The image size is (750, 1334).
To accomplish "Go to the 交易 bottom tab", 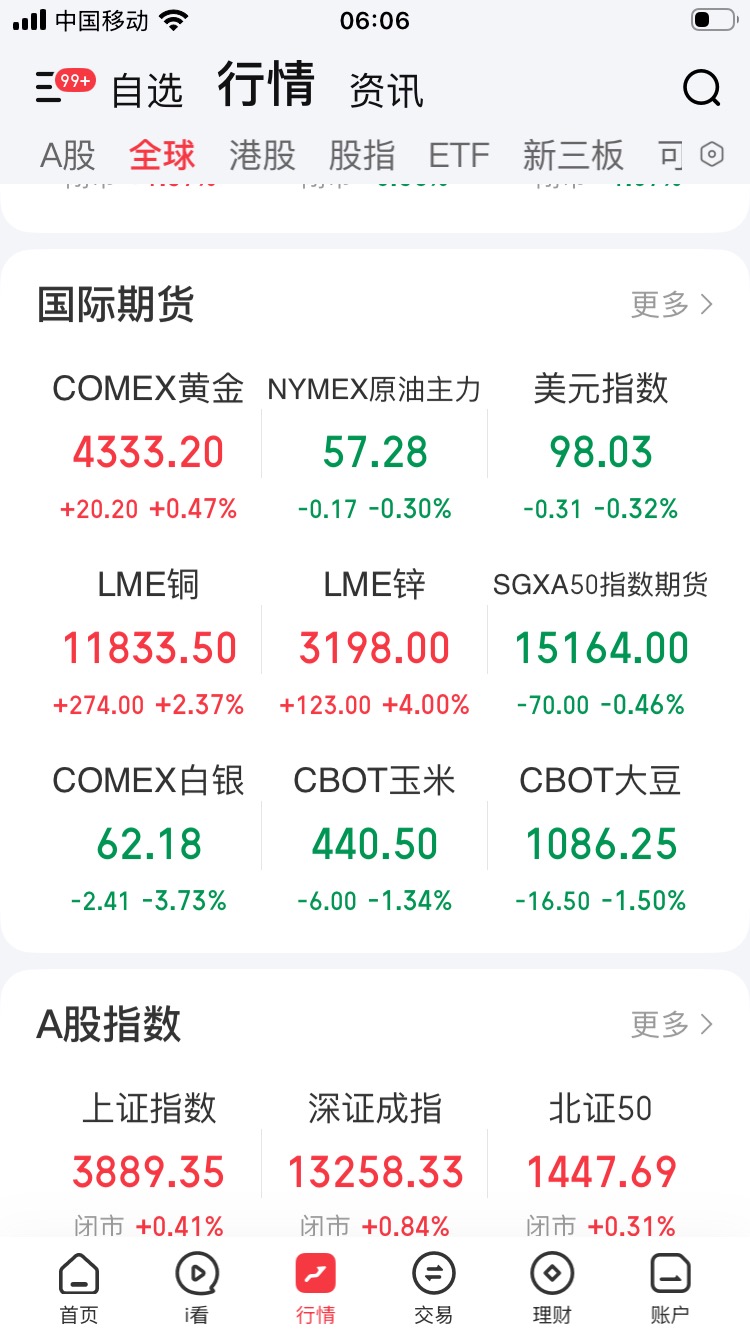I will coord(433,1288).
